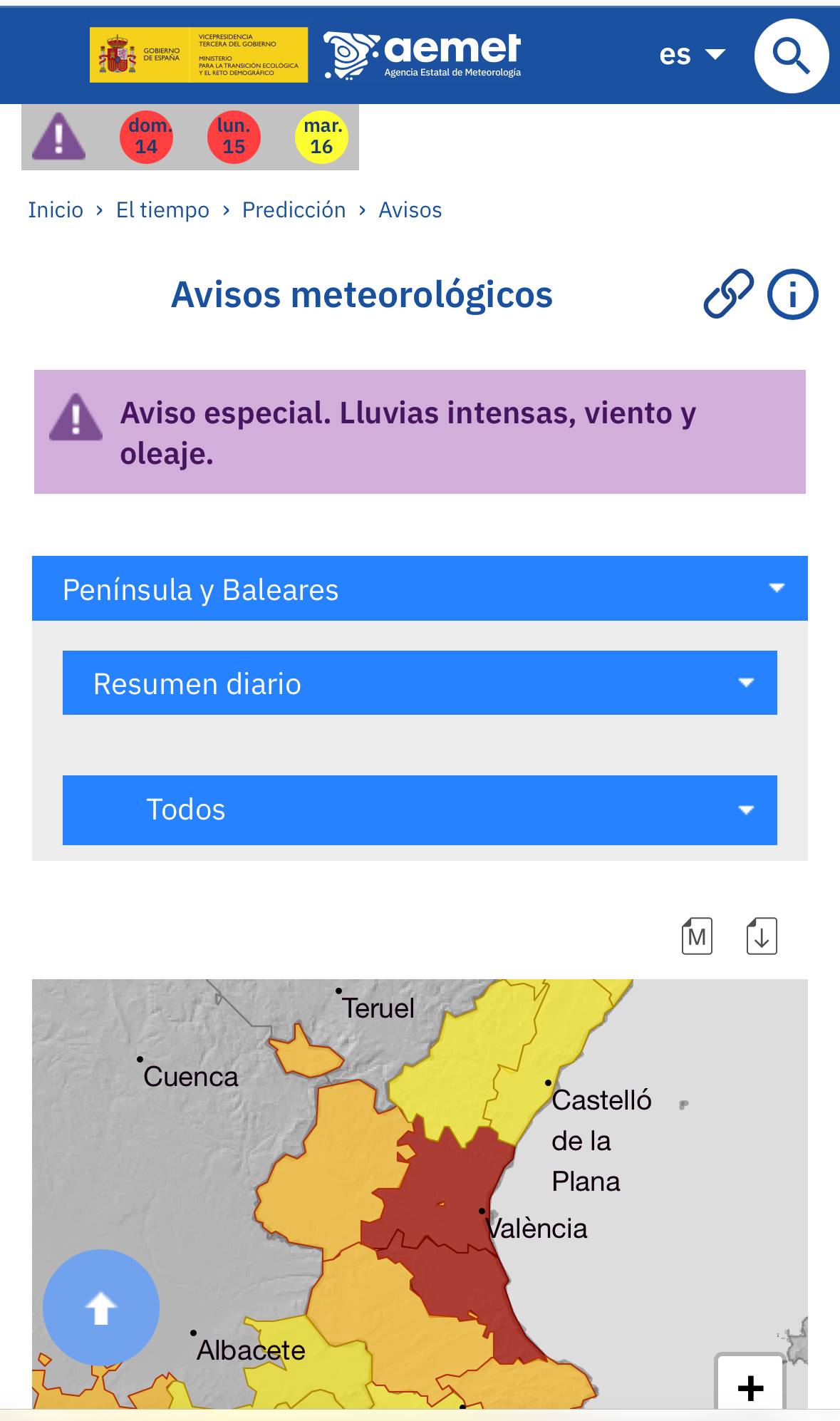Open the Aviso especial lluvias intensas banner
Viewport: 840px width, 1421px height.
[420, 432]
